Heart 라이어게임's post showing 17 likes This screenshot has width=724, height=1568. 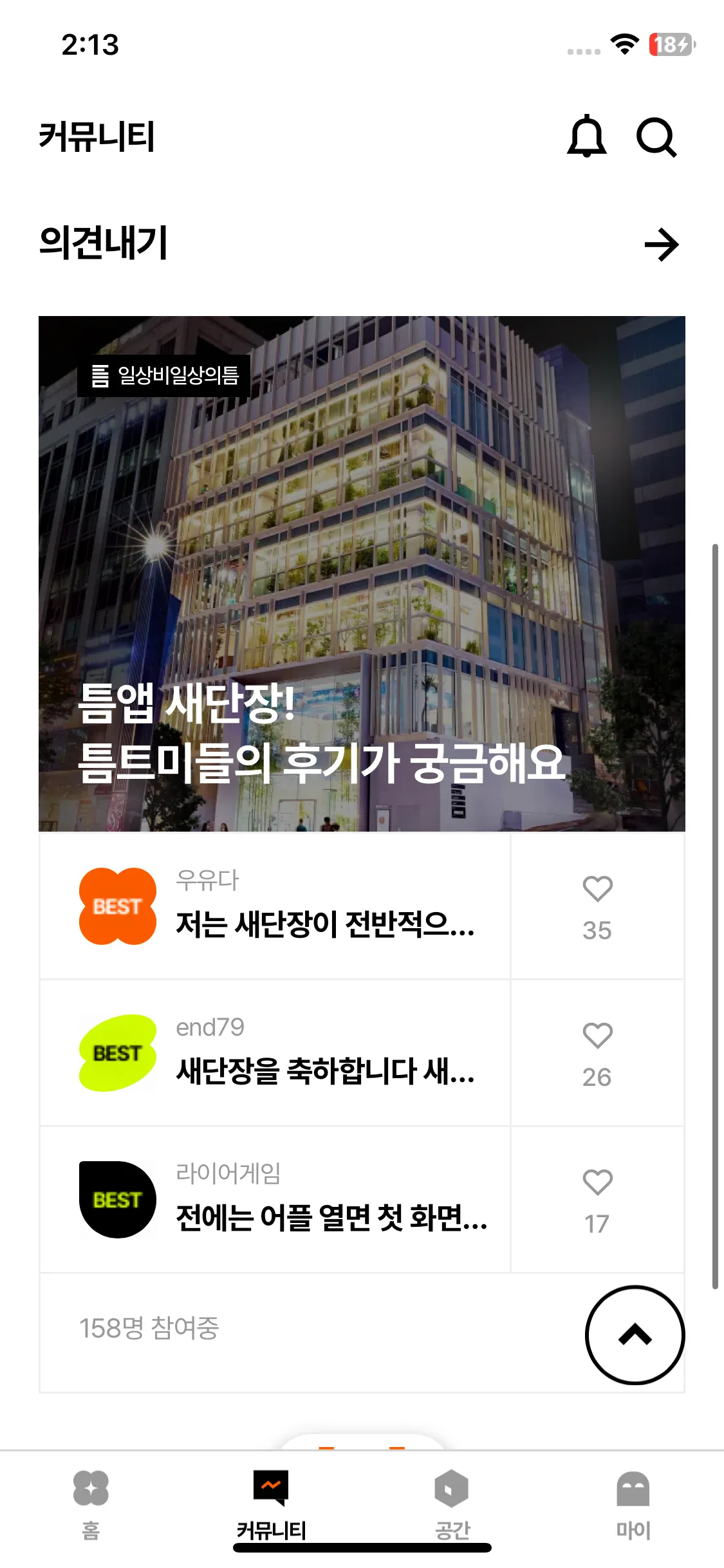598,1182
